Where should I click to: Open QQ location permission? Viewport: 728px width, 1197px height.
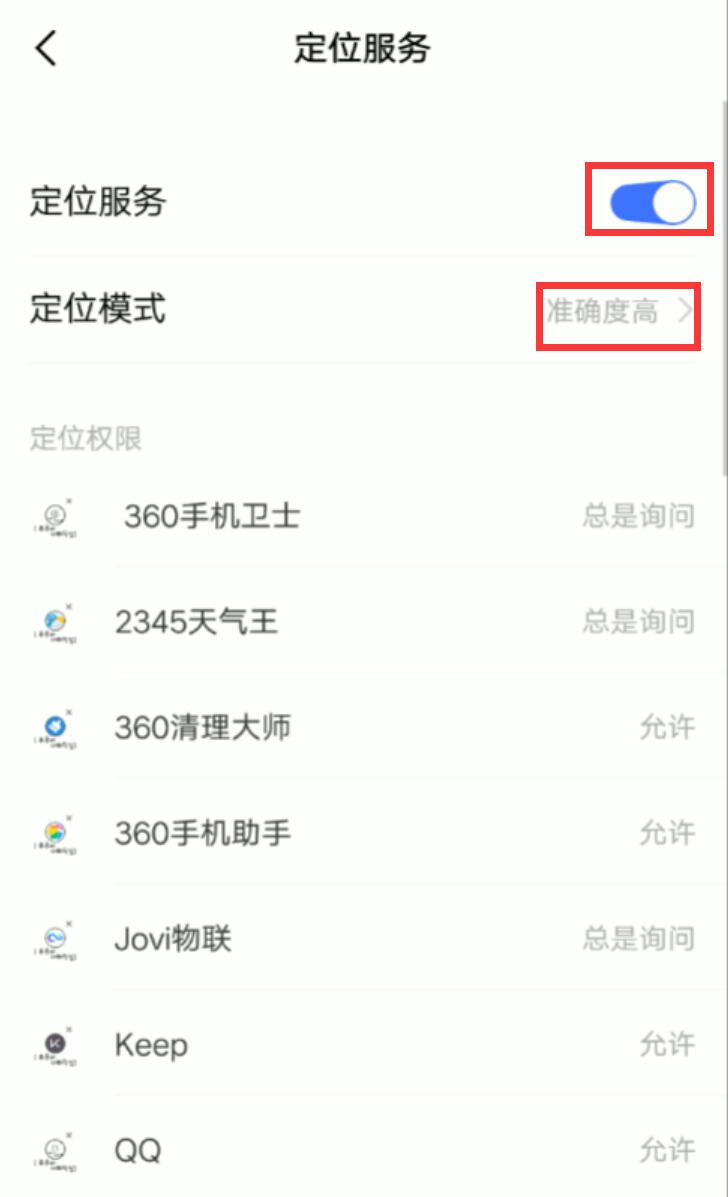coord(364,1150)
